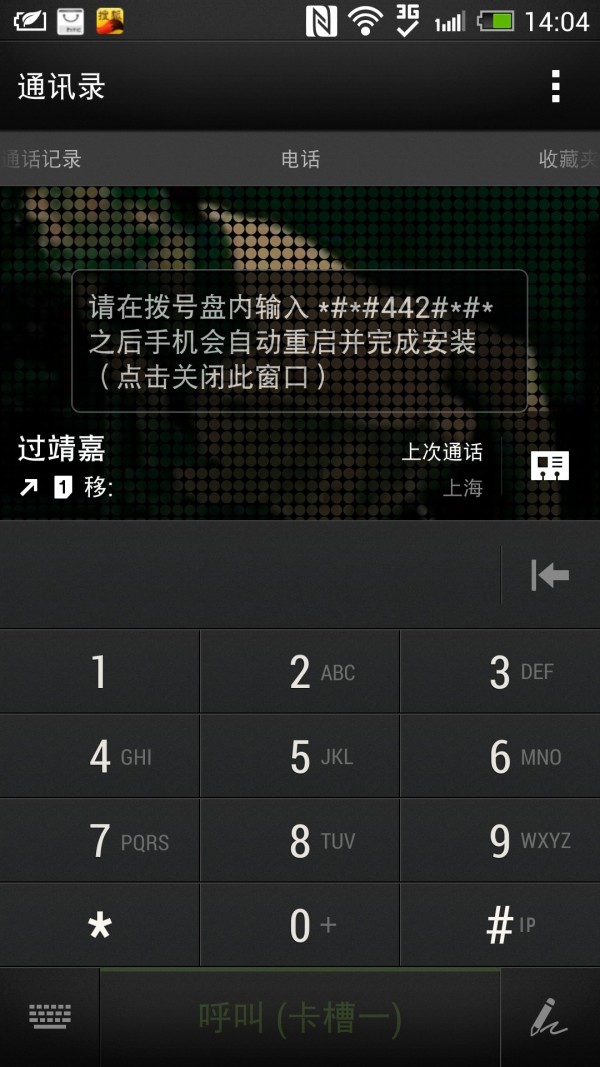Tap the backspace delete key
The width and height of the screenshot is (600, 1067).
(549, 575)
